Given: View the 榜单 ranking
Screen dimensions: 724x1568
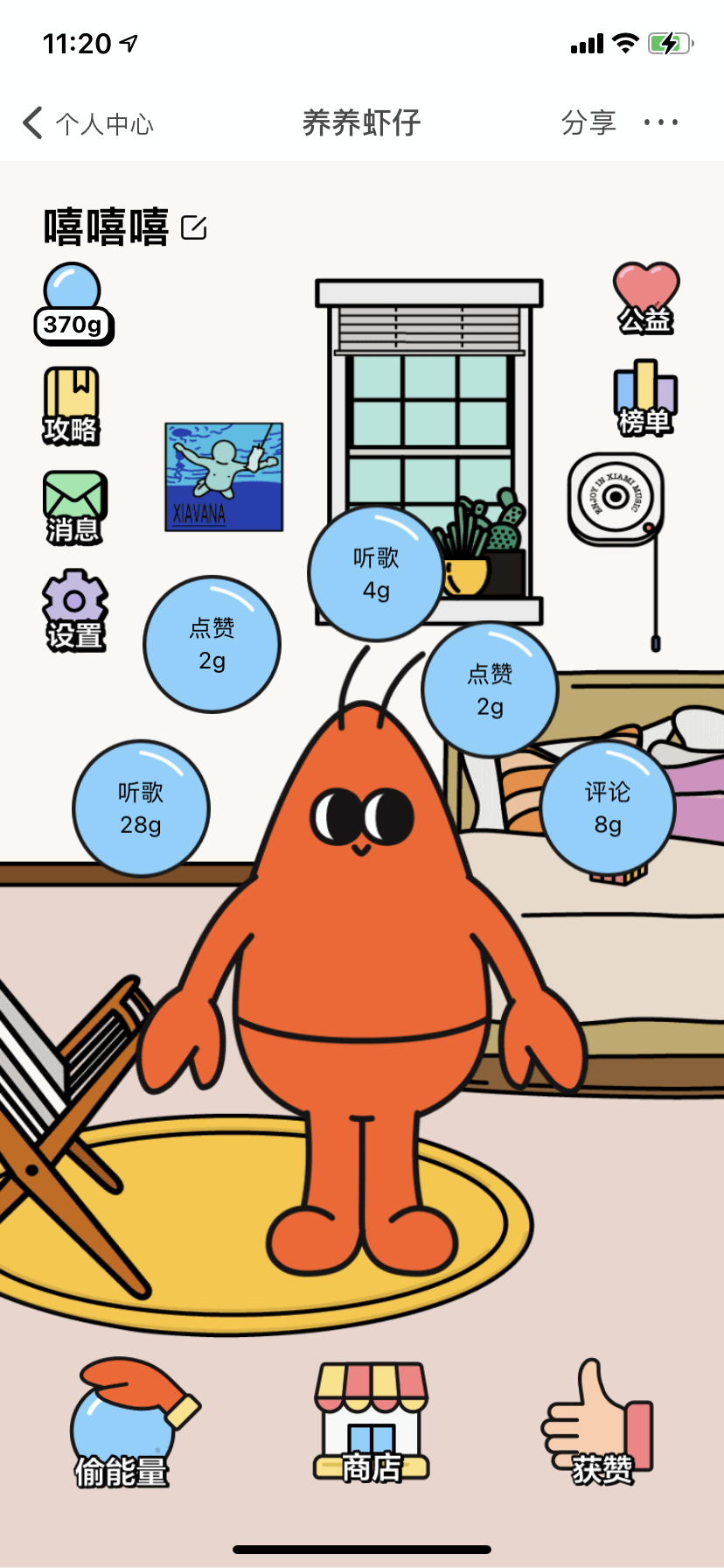Looking at the screenshot, I should pyautogui.click(x=645, y=399).
